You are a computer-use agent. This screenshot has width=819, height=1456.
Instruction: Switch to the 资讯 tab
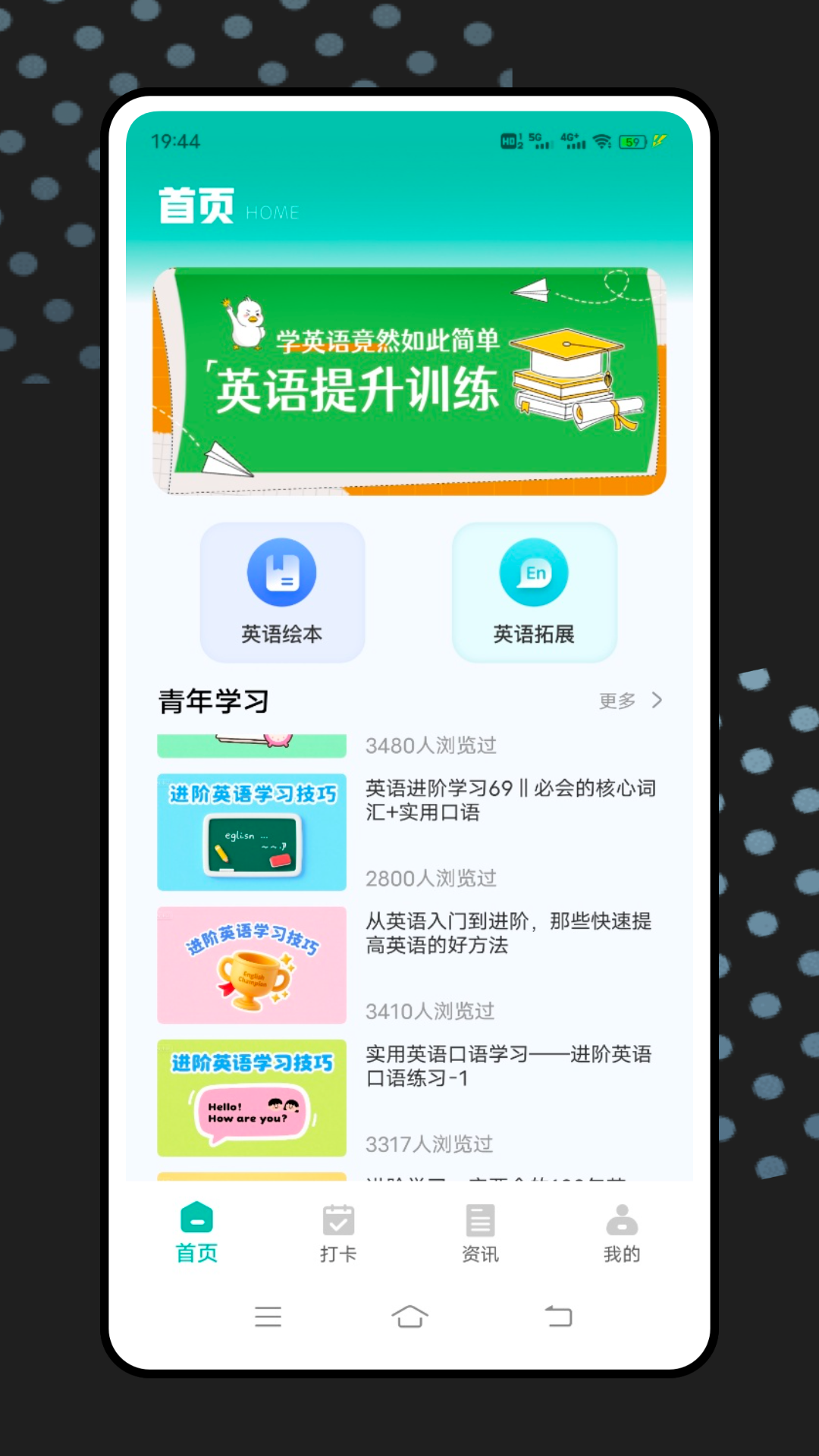point(480,1233)
